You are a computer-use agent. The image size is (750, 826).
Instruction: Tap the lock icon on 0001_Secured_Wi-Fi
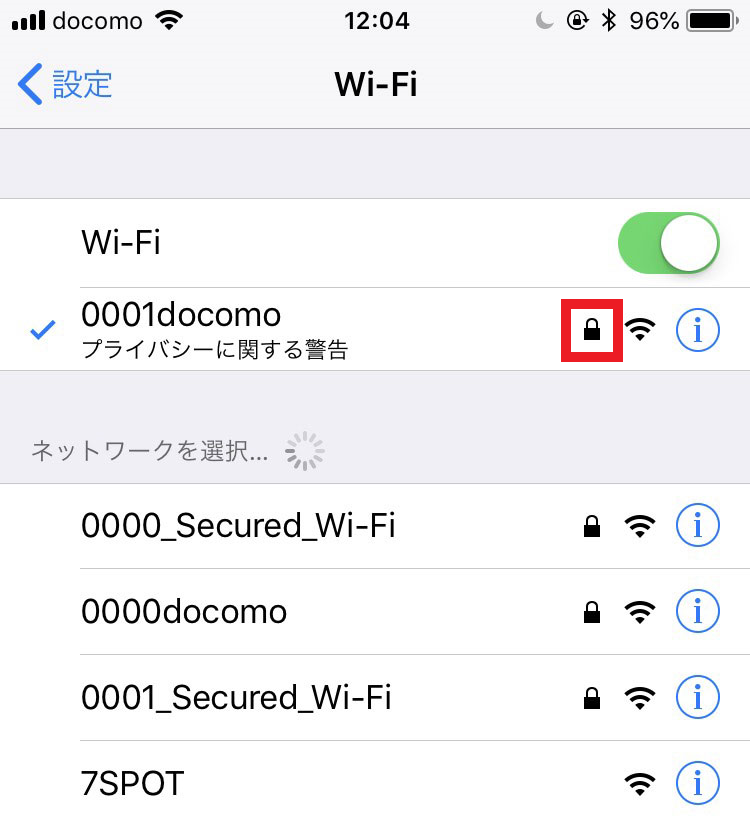tap(592, 697)
